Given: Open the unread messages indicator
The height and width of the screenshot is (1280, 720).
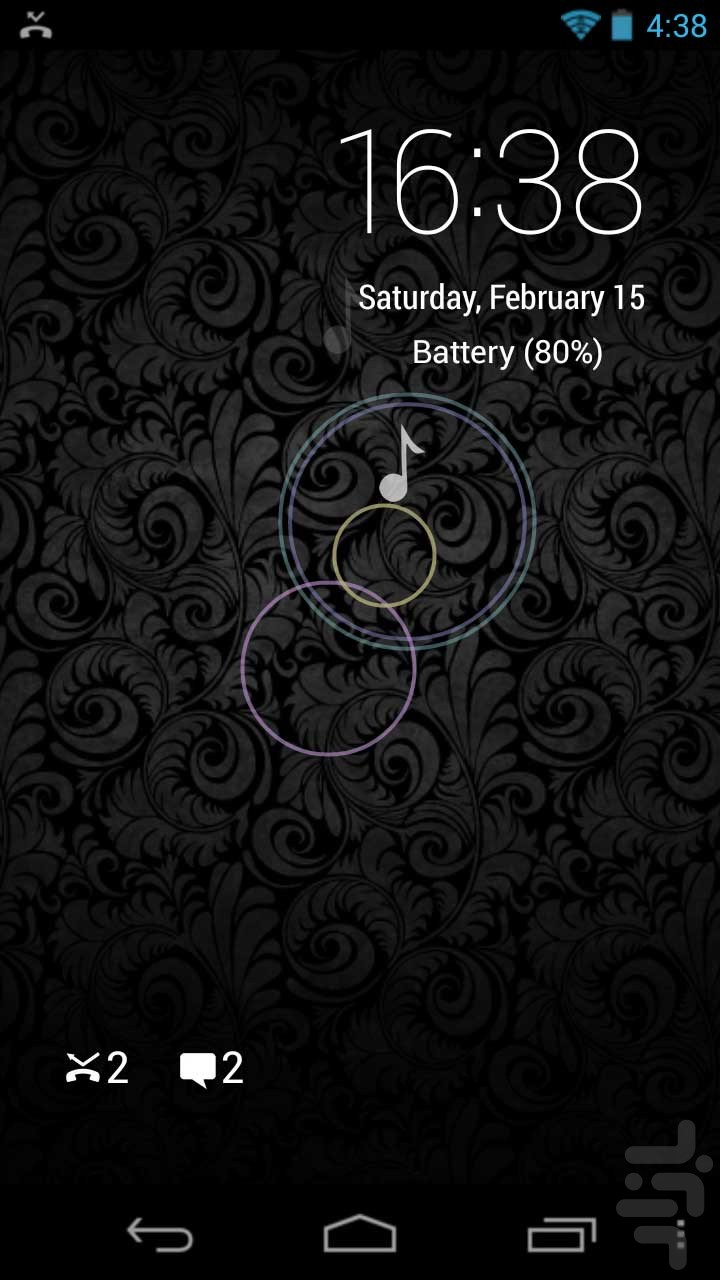Looking at the screenshot, I should [212, 1068].
